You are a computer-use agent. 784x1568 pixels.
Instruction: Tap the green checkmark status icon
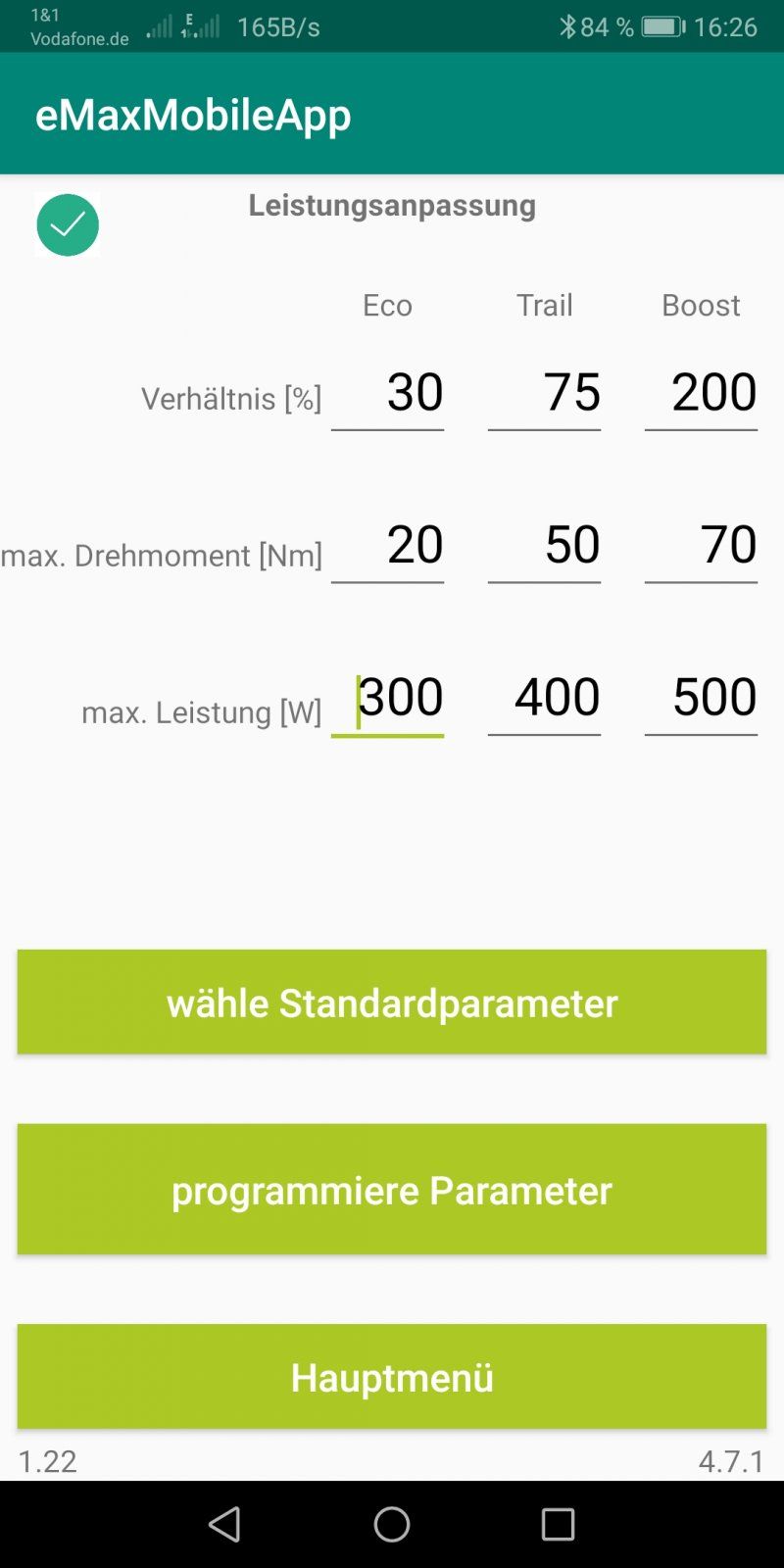coord(68,224)
